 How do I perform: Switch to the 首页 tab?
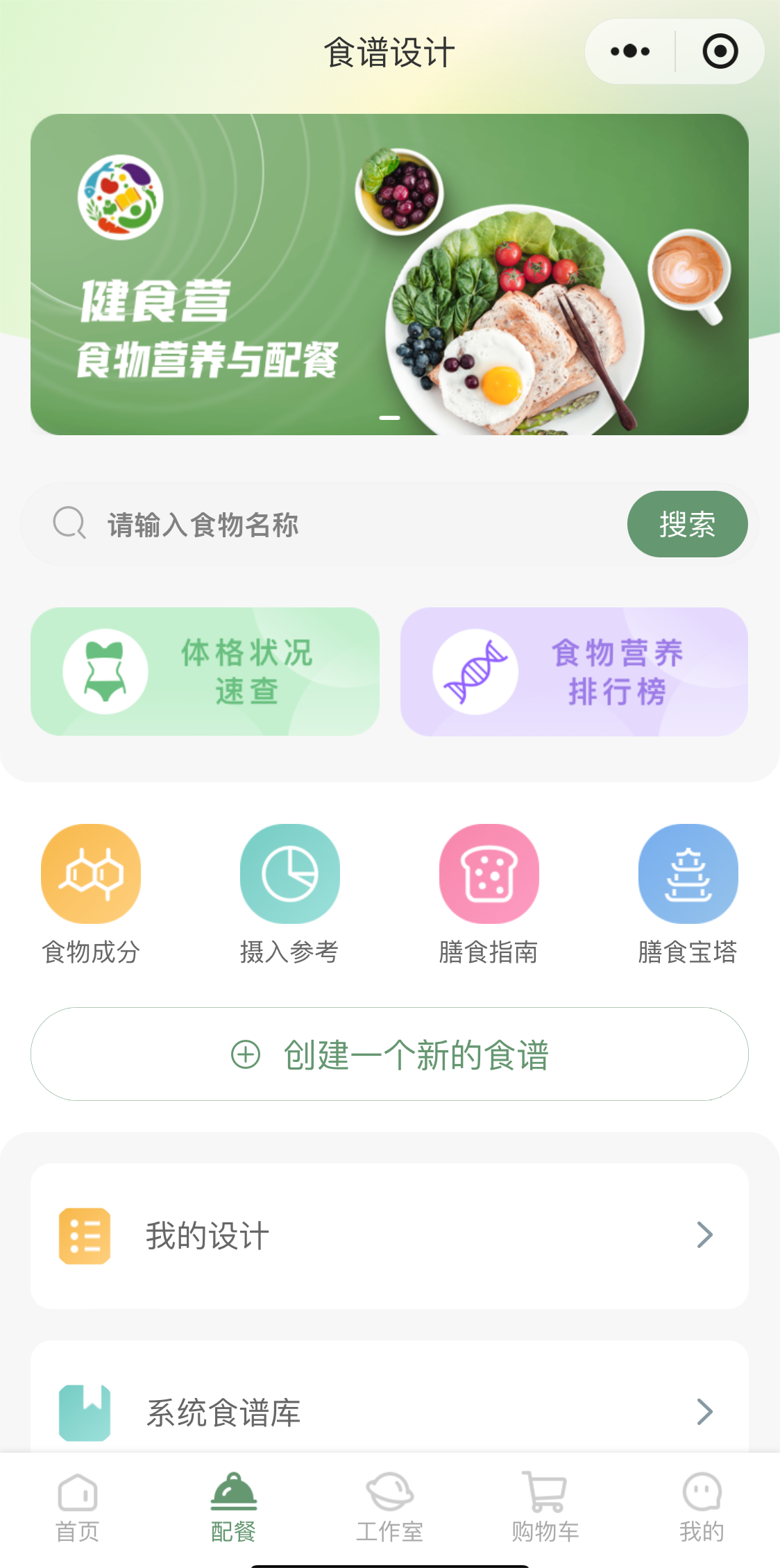[x=78, y=1508]
